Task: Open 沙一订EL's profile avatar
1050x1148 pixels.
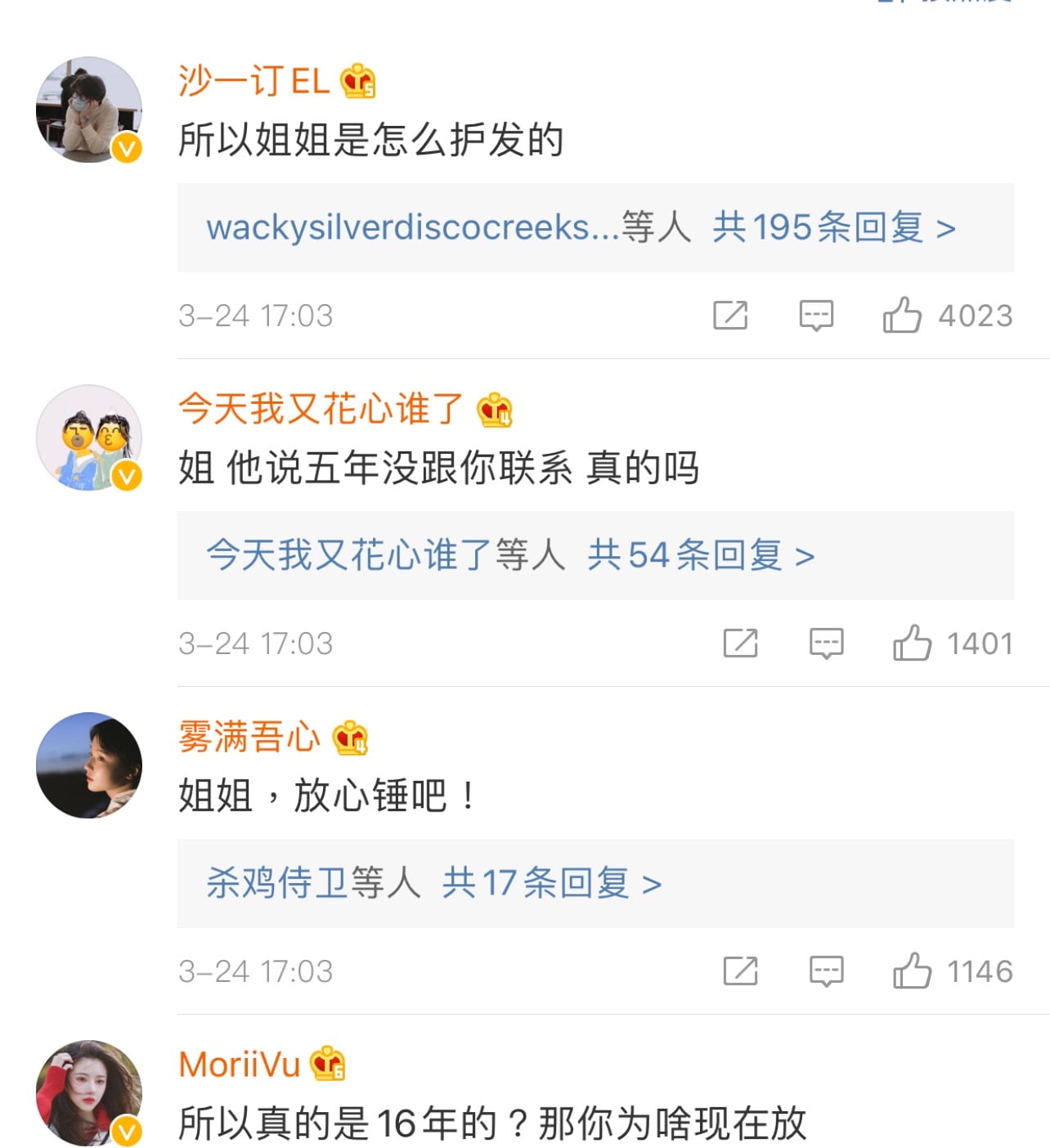Action: click(89, 110)
